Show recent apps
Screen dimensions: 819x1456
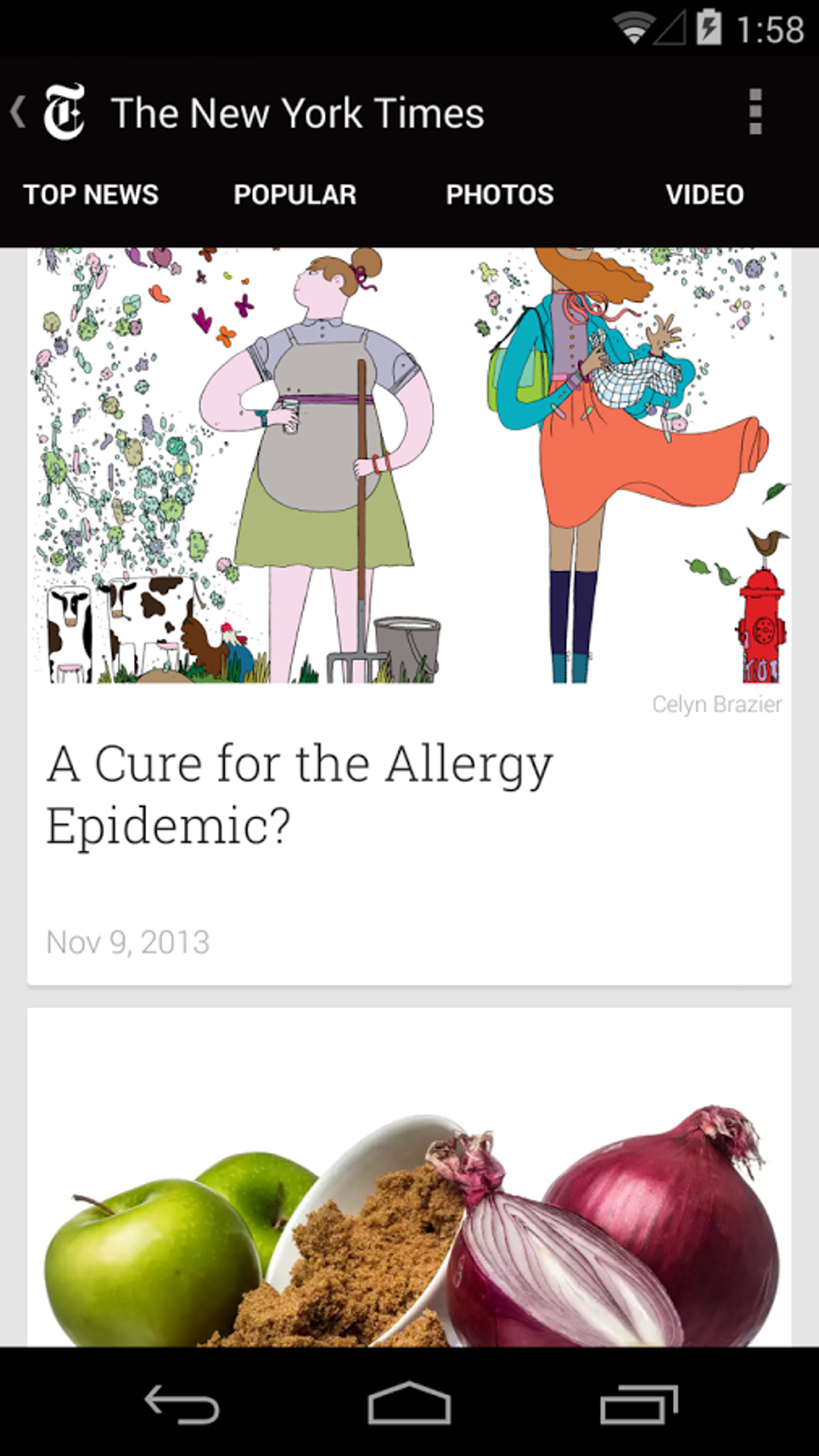(x=638, y=1405)
